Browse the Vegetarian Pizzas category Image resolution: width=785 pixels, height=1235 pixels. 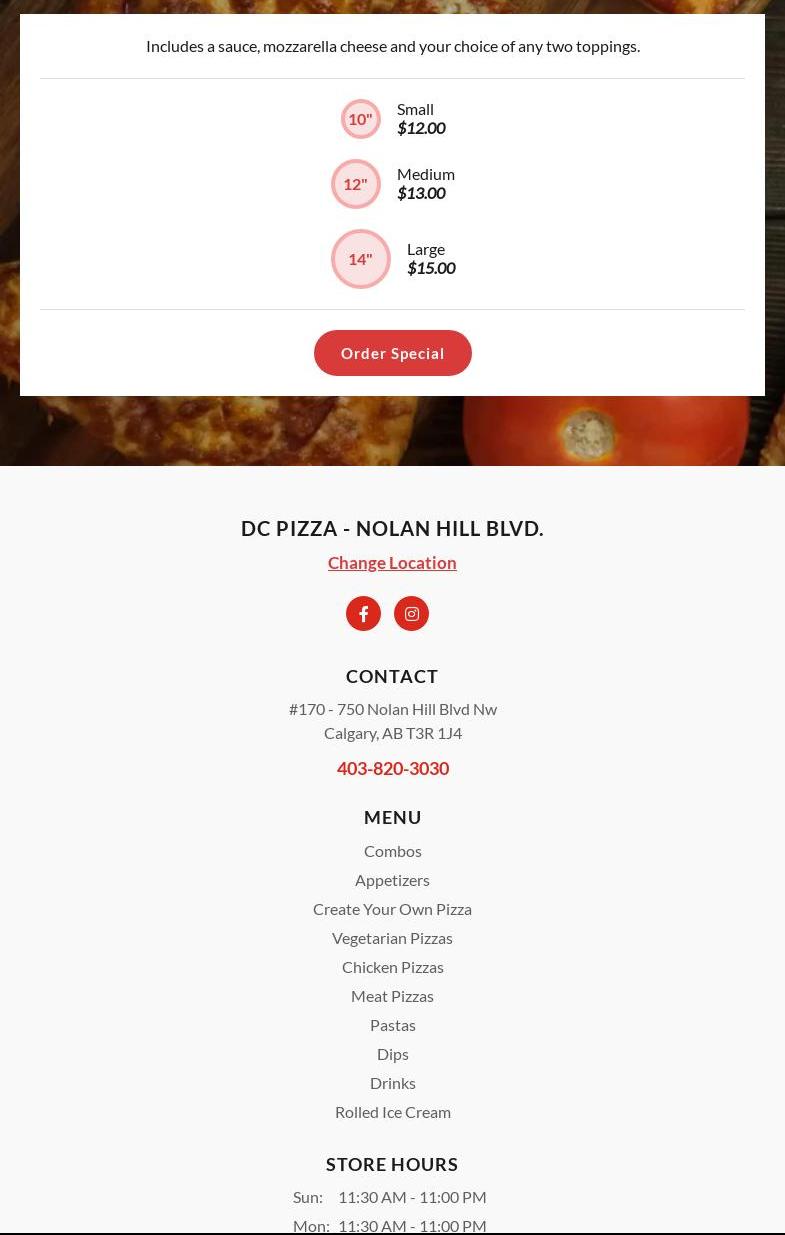click(x=392, y=938)
